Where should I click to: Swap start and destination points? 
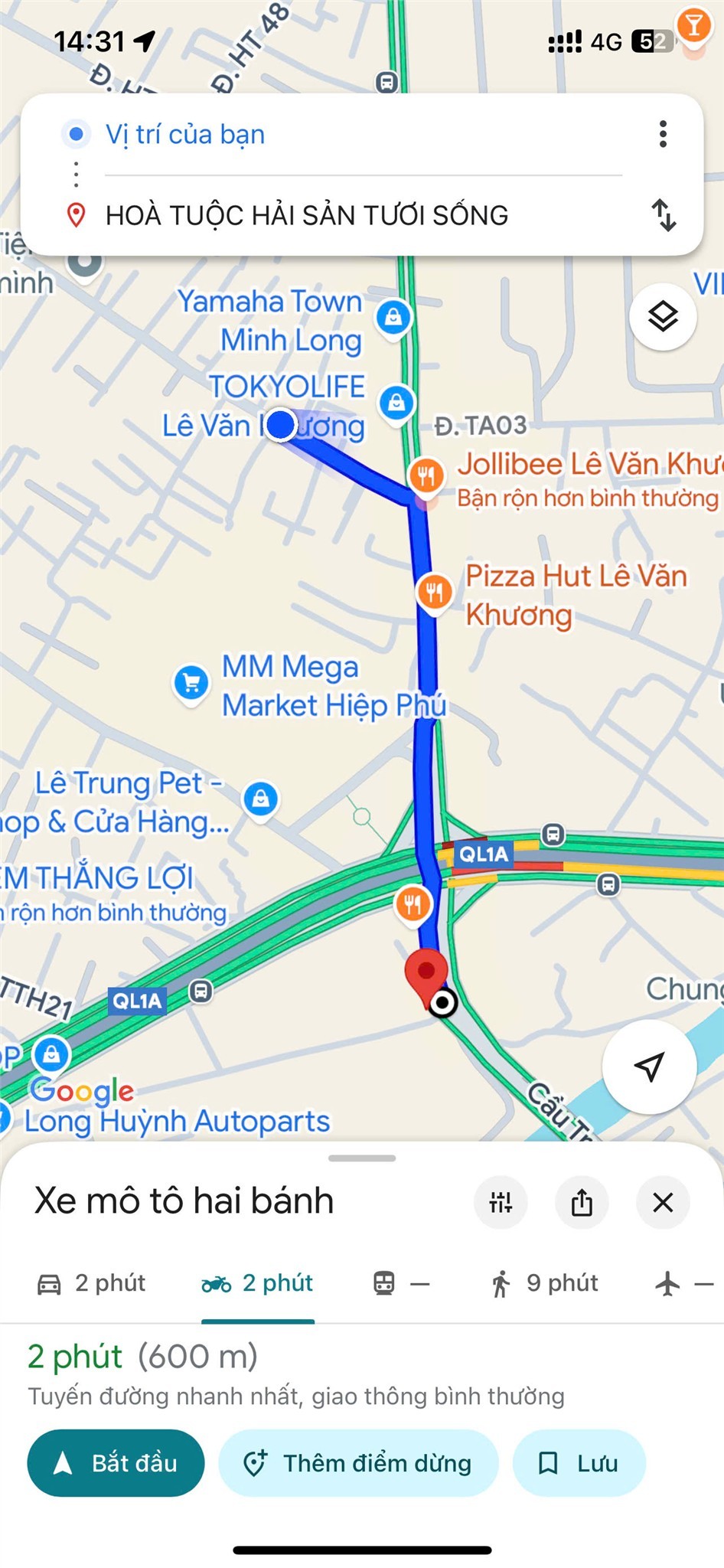(663, 215)
